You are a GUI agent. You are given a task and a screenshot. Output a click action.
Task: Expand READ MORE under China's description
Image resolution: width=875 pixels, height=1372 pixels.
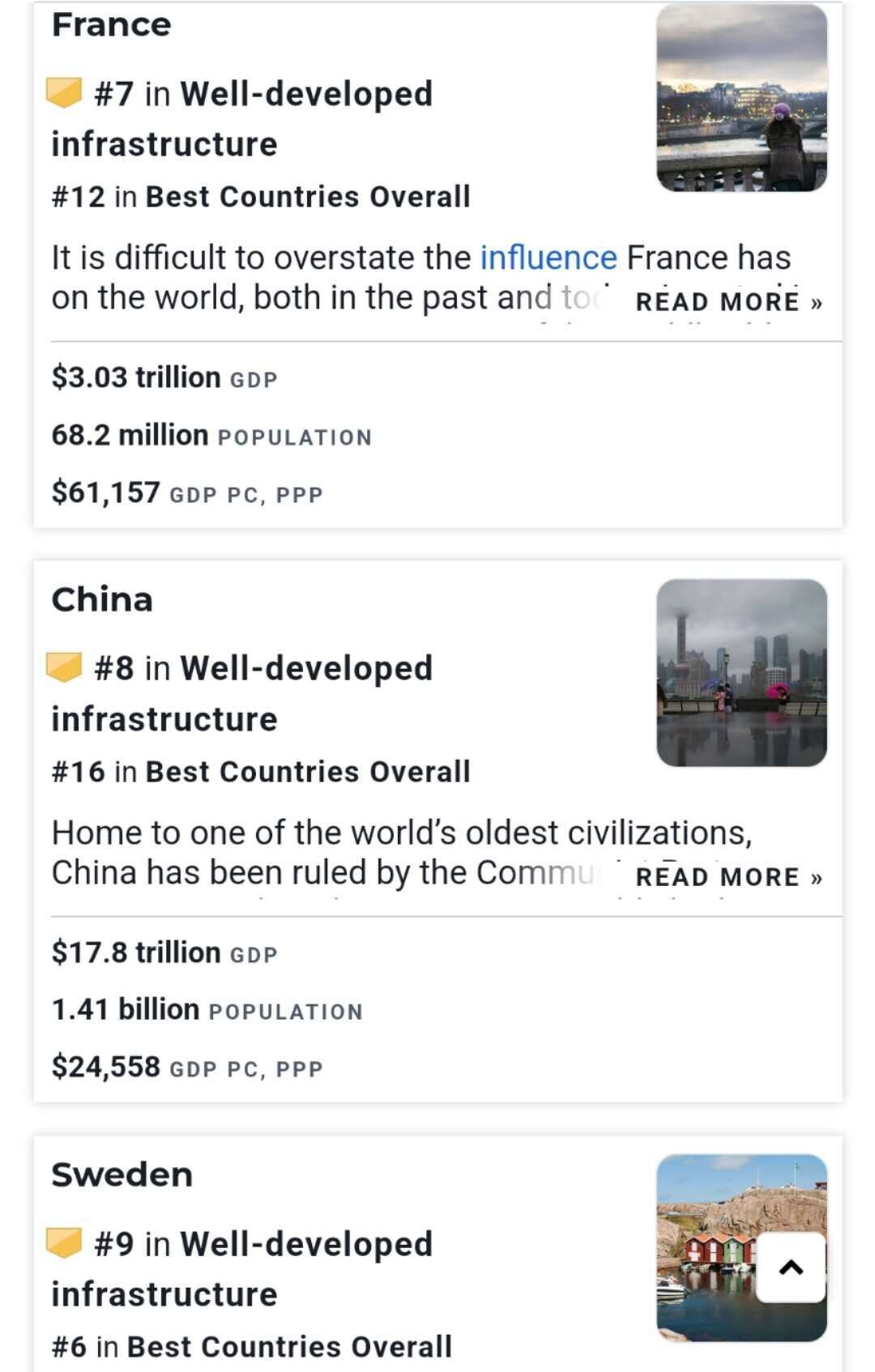point(728,877)
